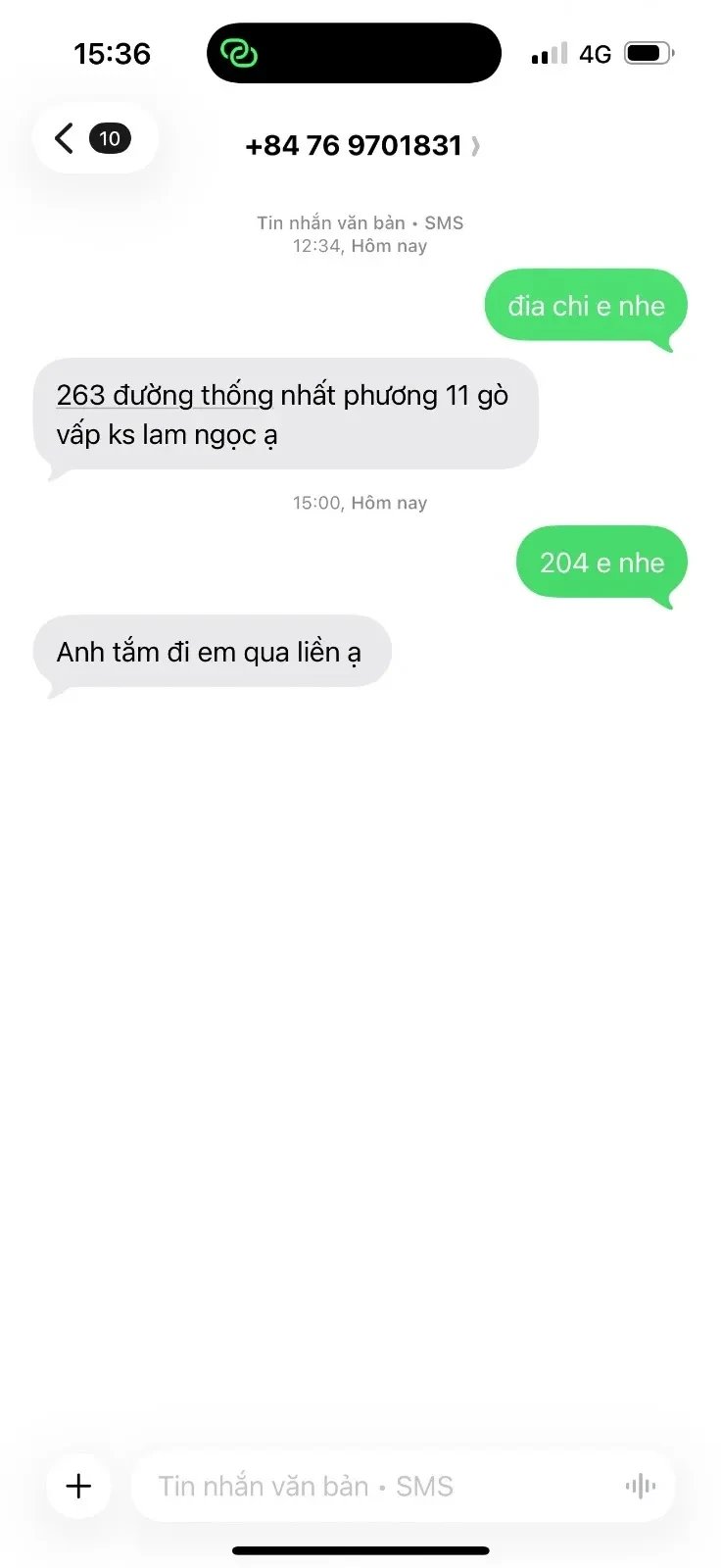The image size is (721, 1568).
Task: Open the green link activity in Dynamic Island
Action: click(x=238, y=53)
